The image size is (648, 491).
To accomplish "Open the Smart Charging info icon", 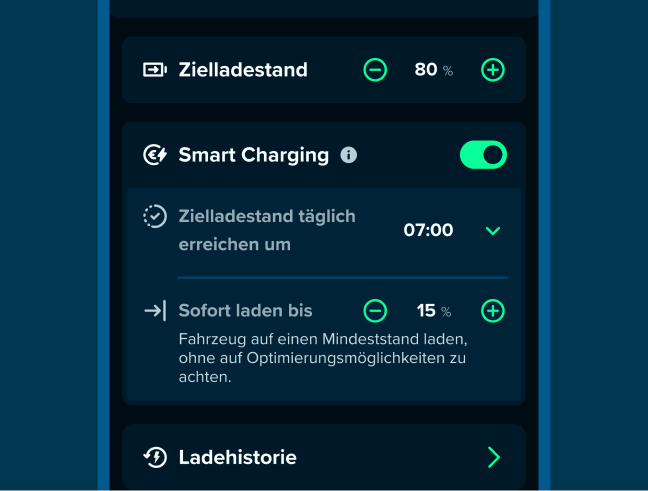I will (x=348, y=155).
